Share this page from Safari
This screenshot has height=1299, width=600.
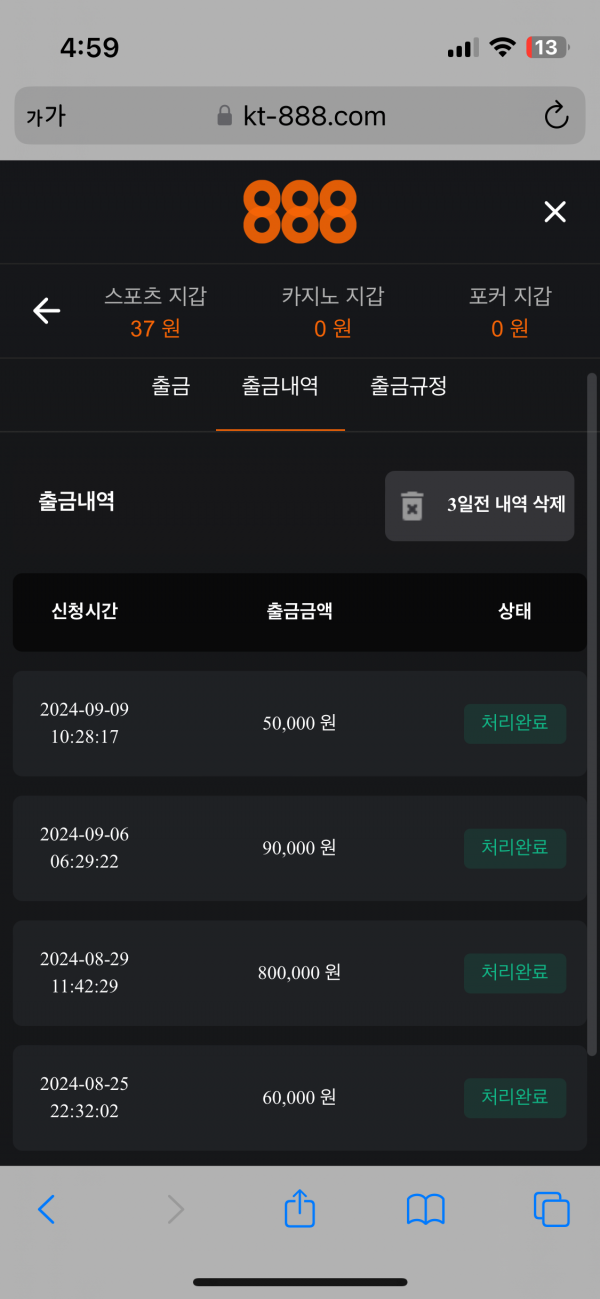pyautogui.click(x=300, y=1209)
